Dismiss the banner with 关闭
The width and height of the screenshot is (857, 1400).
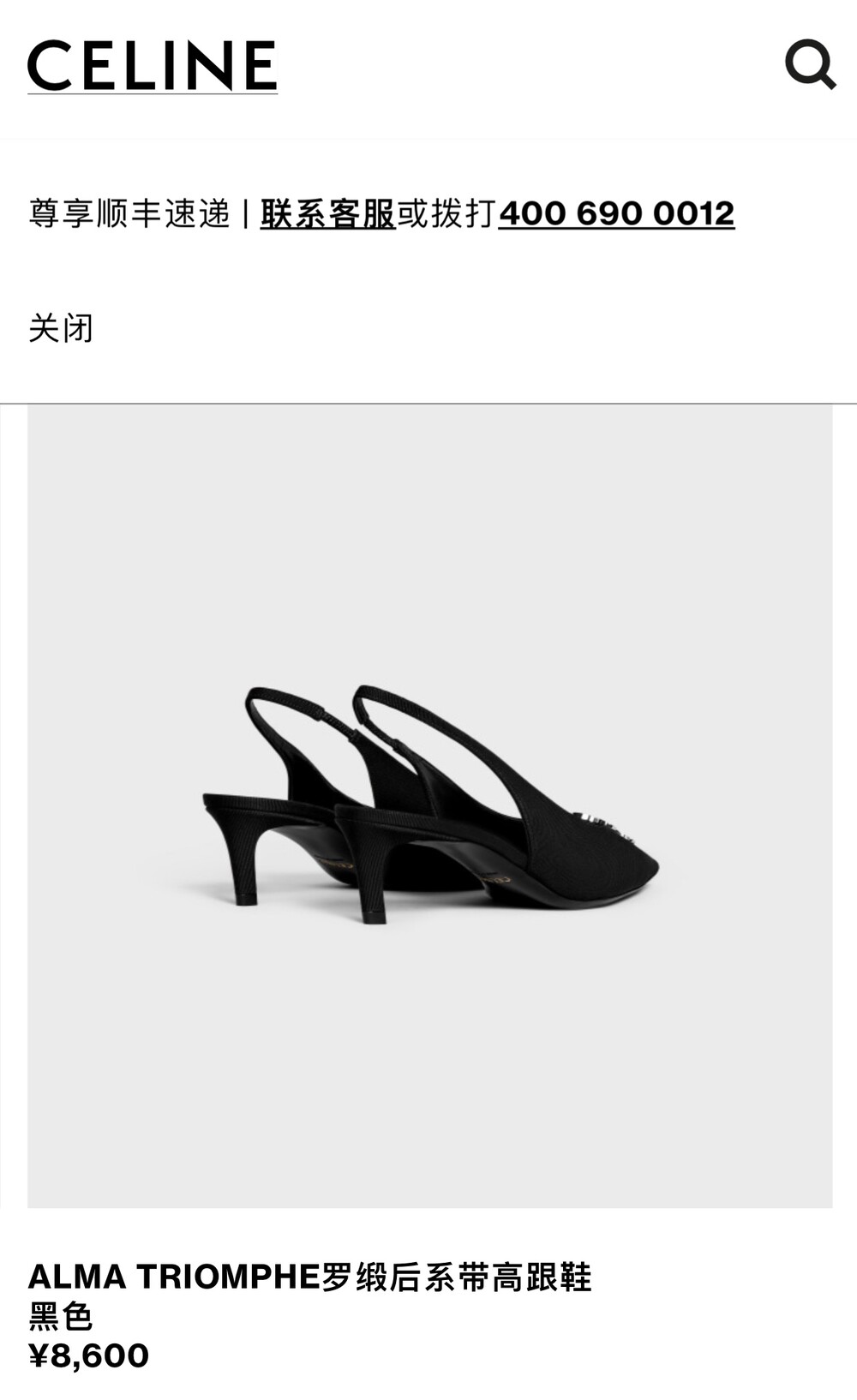(x=61, y=328)
